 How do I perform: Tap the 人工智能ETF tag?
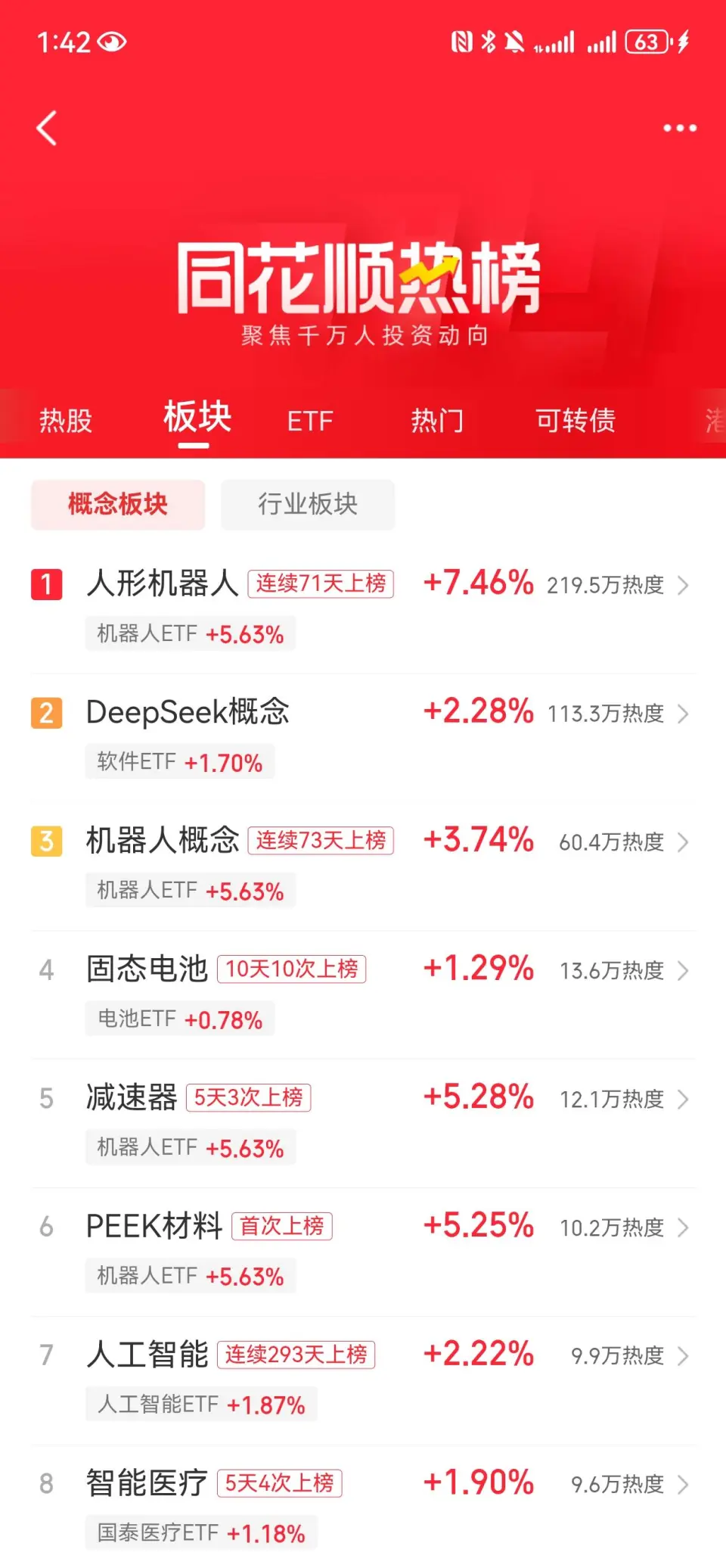coord(201,1405)
